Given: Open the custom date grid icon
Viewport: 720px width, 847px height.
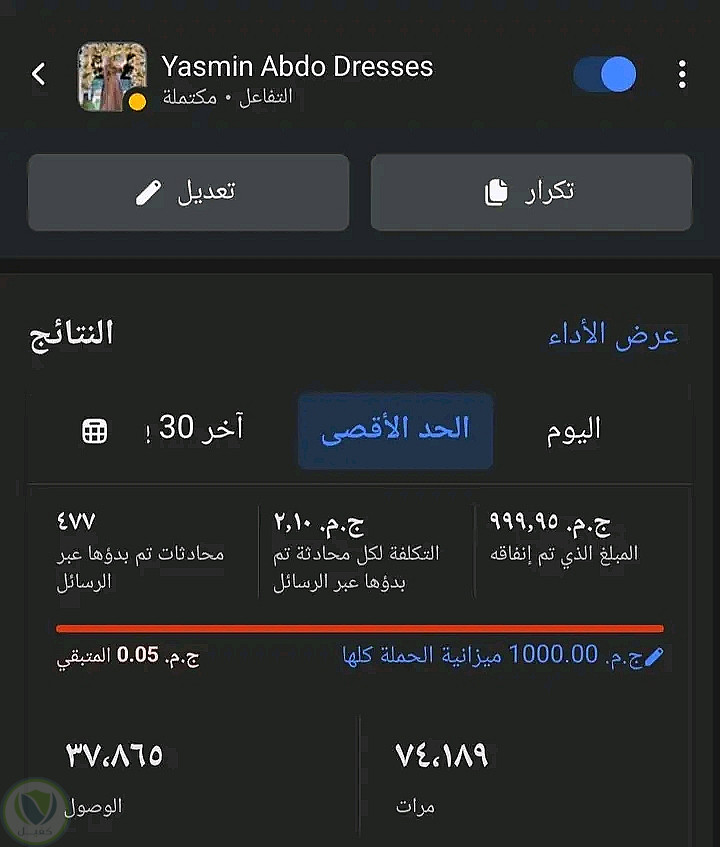Looking at the screenshot, I should click(94, 431).
